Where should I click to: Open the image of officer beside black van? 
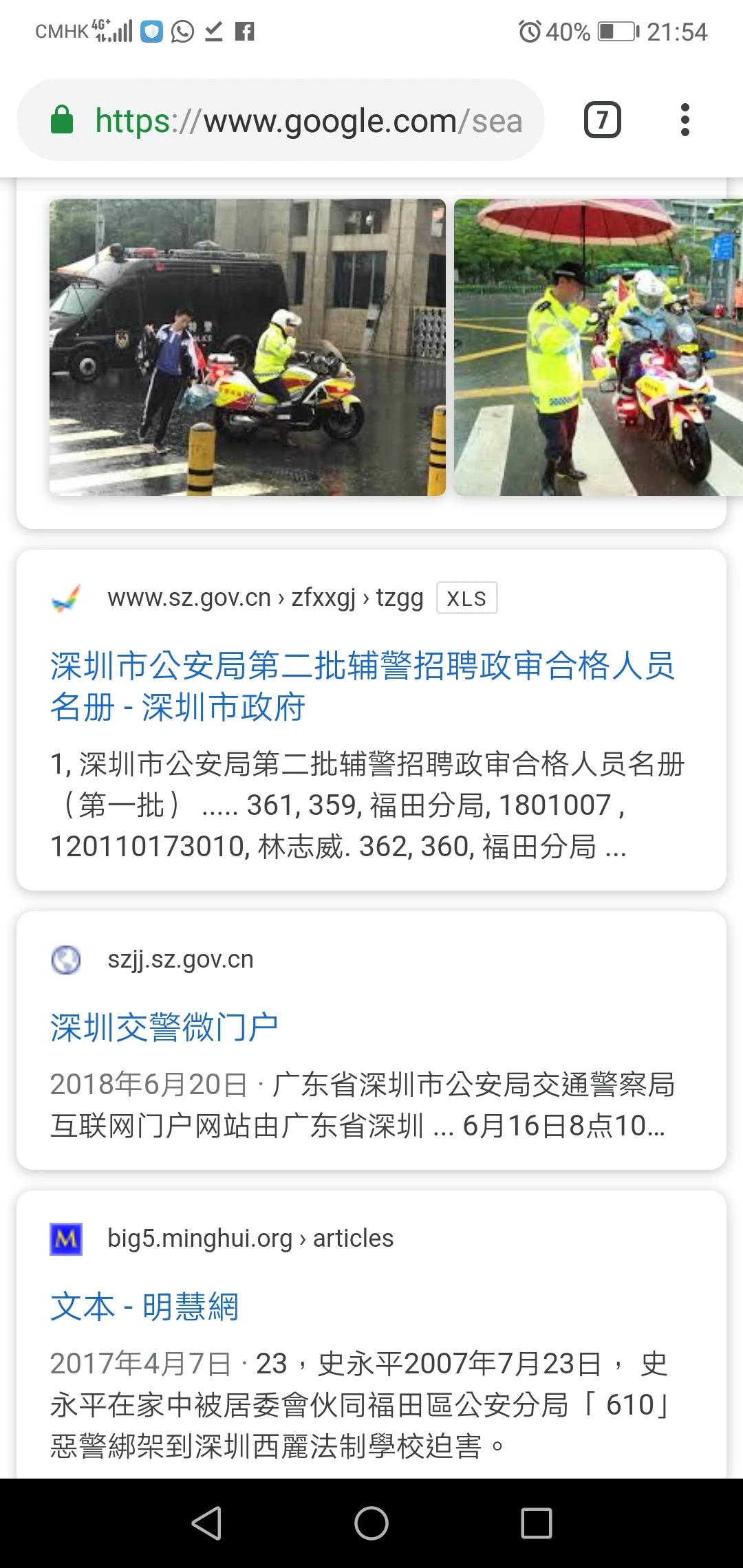248,347
